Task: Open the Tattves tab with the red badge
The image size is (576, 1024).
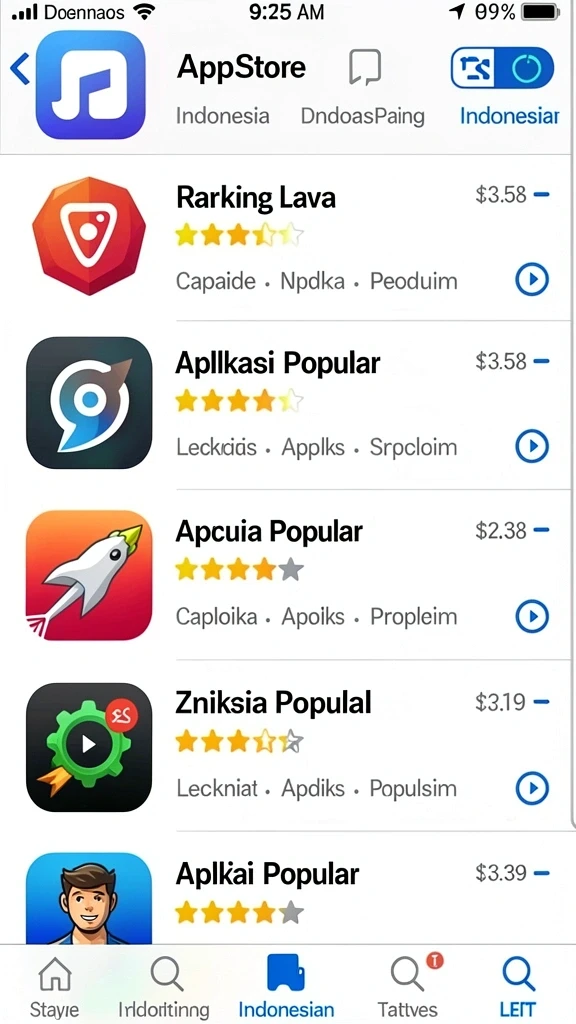Action: click(x=408, y=986)
